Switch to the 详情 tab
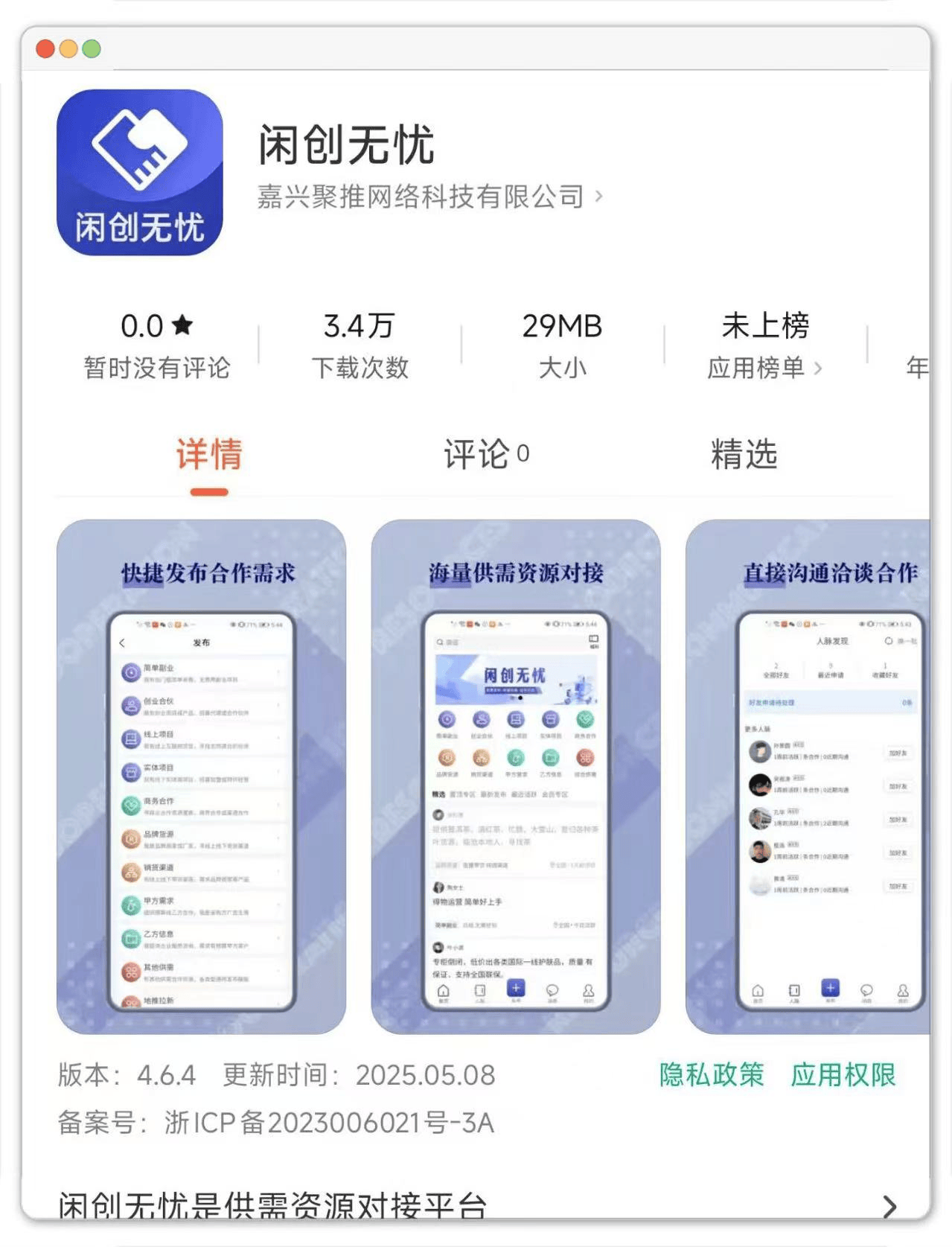 pos(209,455)
